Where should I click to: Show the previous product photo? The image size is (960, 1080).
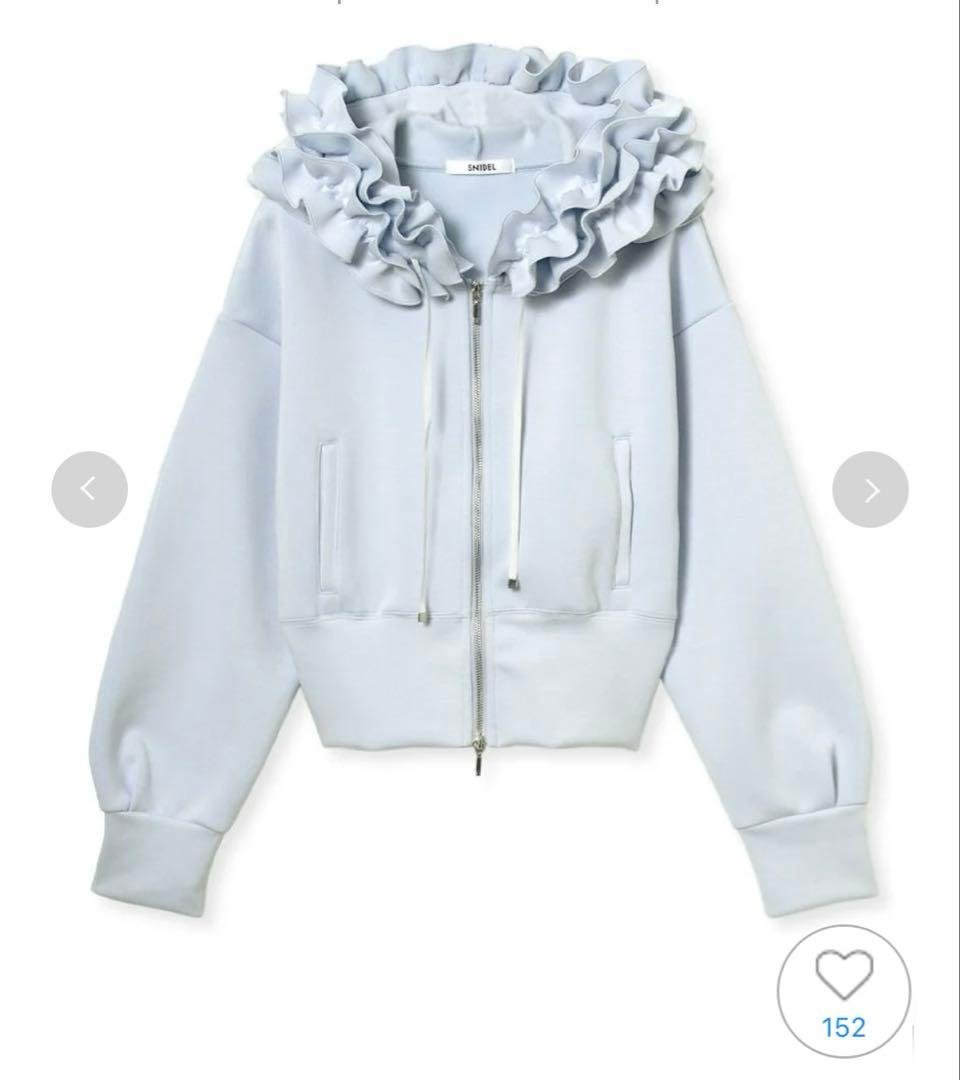[x=89, y=489]
